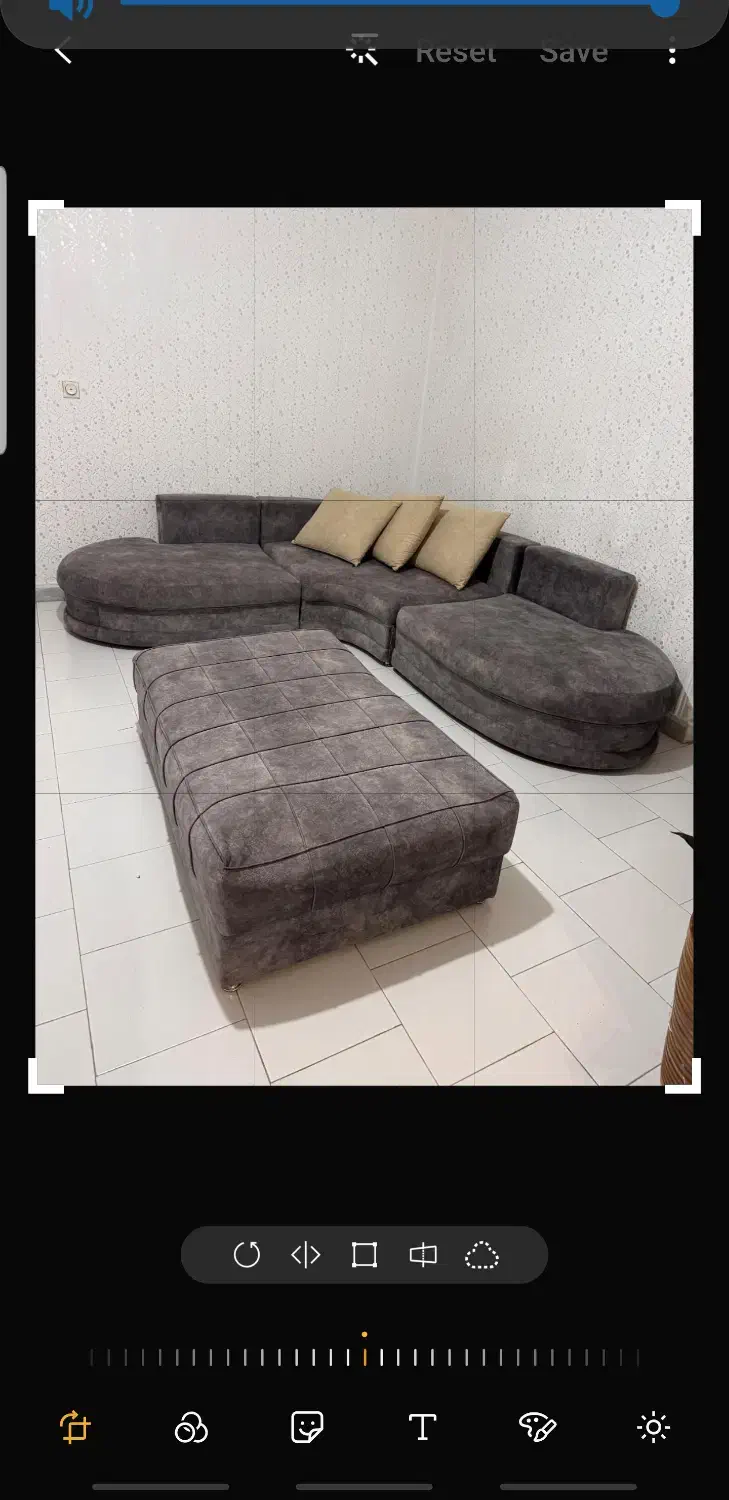
Task: Open the brightness adjustments tab
Action: pyautogui.click(x=654, y=1427)
